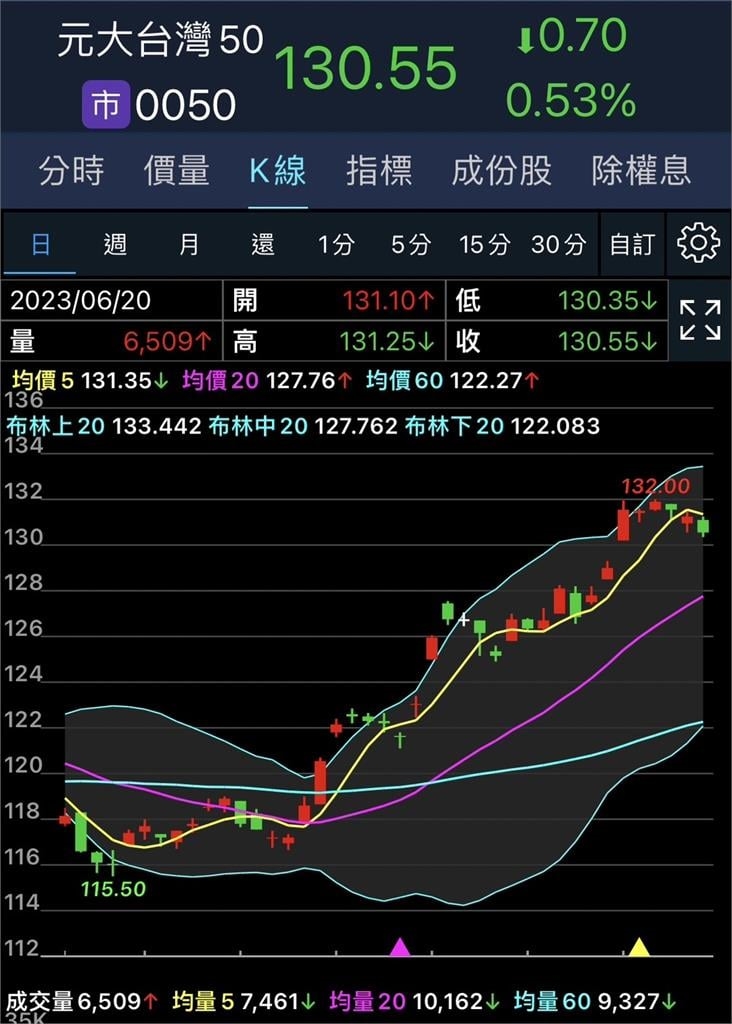The image size is (732, 1024).
Task: Switch to the 月 monthly chart interval
Action: 190,245
